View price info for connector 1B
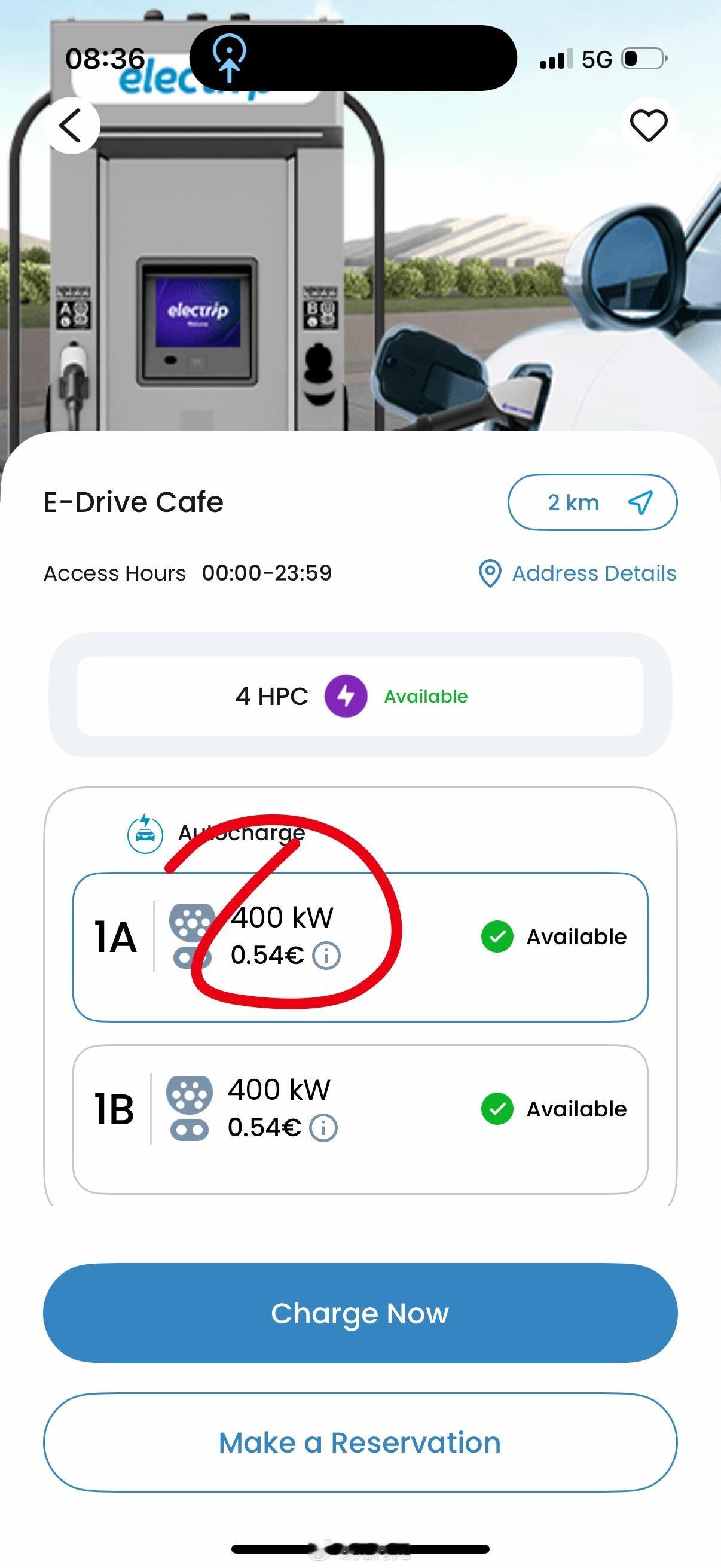 point(323,1128)
